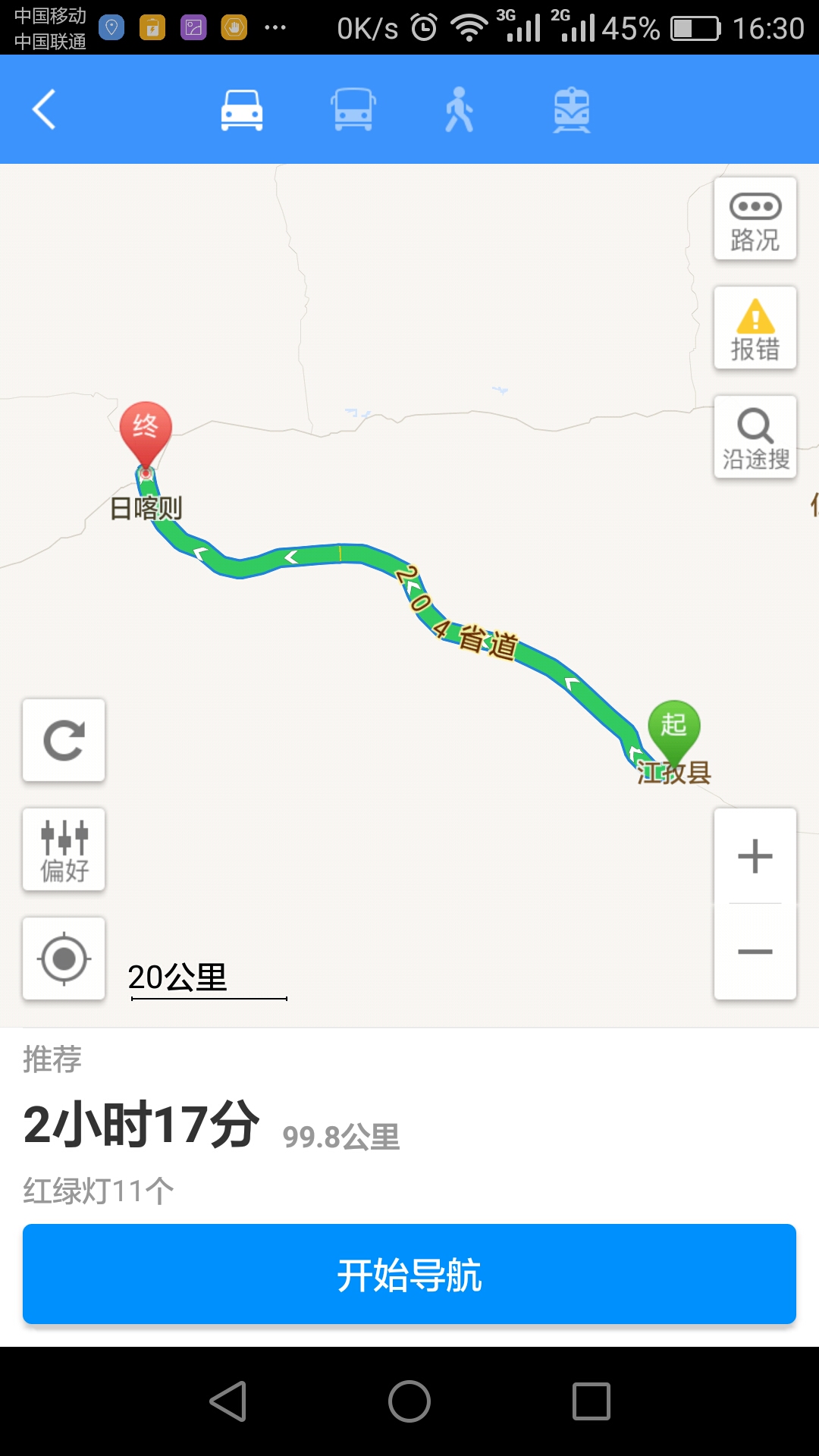Switch to the train route tab
Viewport: 819px width, 1456px height.
(572, 111)
